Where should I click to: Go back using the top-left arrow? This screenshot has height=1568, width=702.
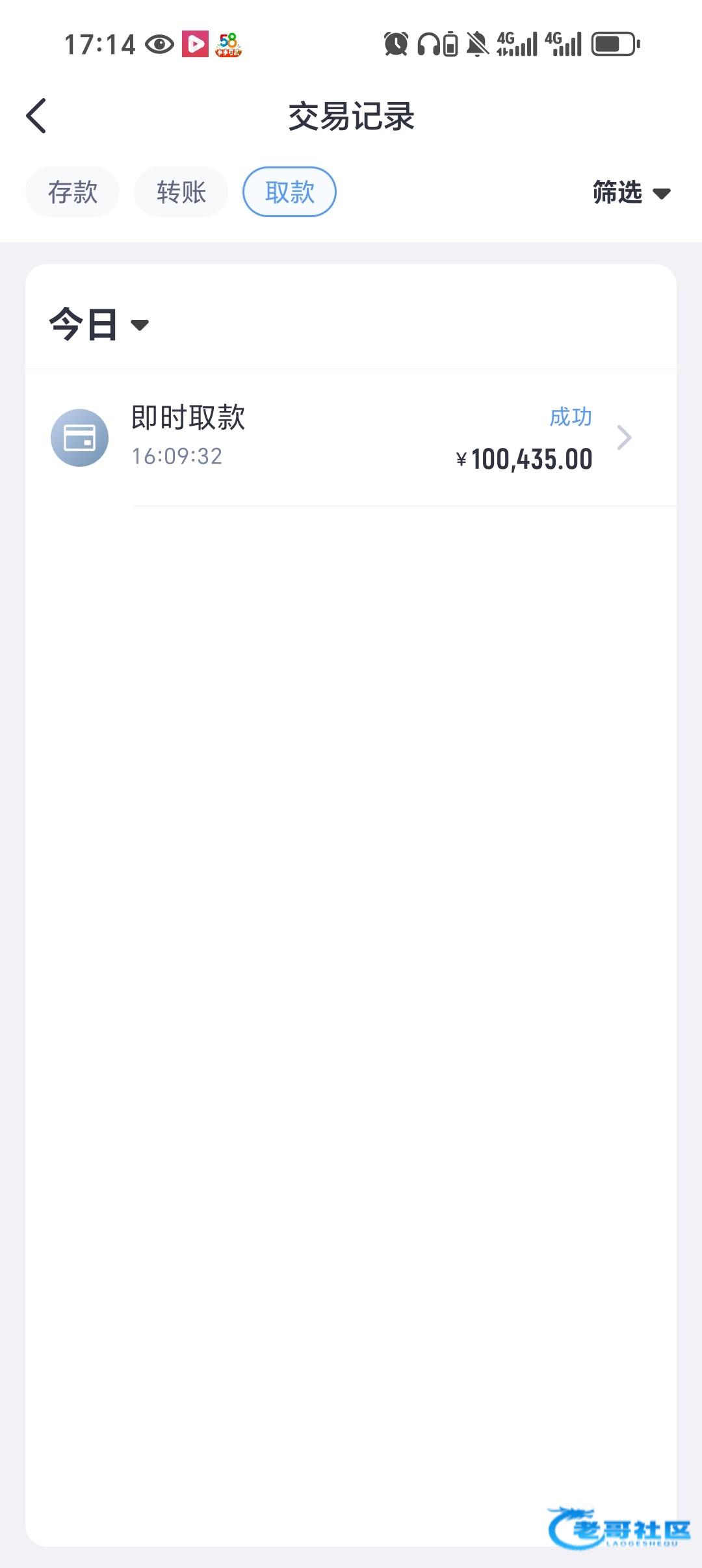coord(36,116)
